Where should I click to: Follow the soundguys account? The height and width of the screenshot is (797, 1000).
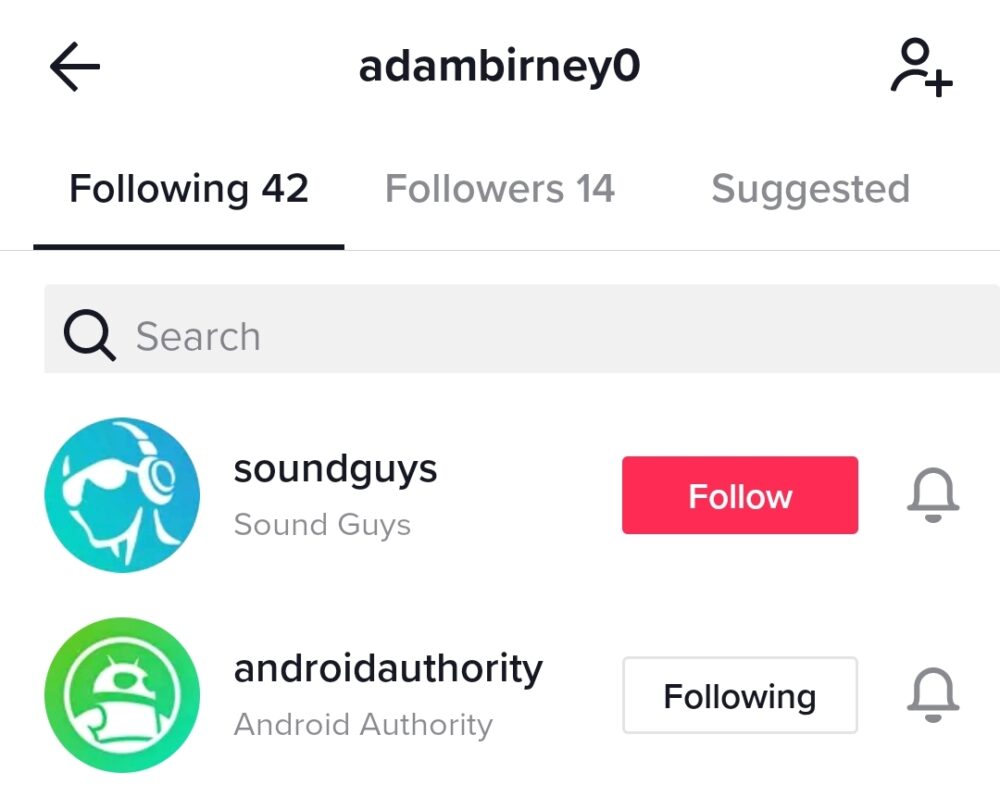click(x=739, y=496)
